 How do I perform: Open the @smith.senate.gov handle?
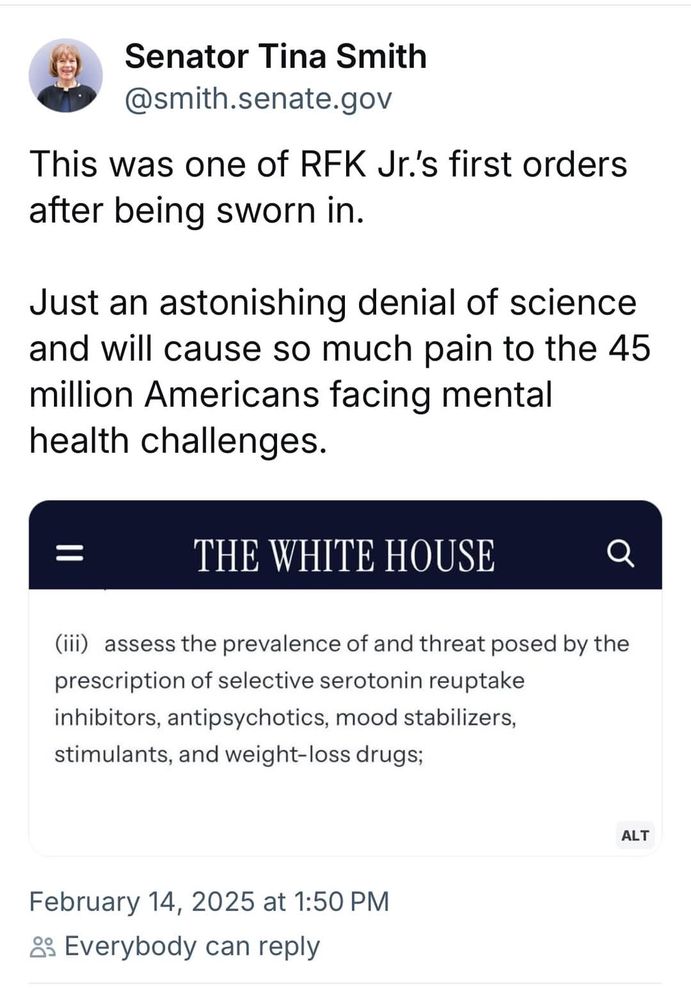[258, 99]
